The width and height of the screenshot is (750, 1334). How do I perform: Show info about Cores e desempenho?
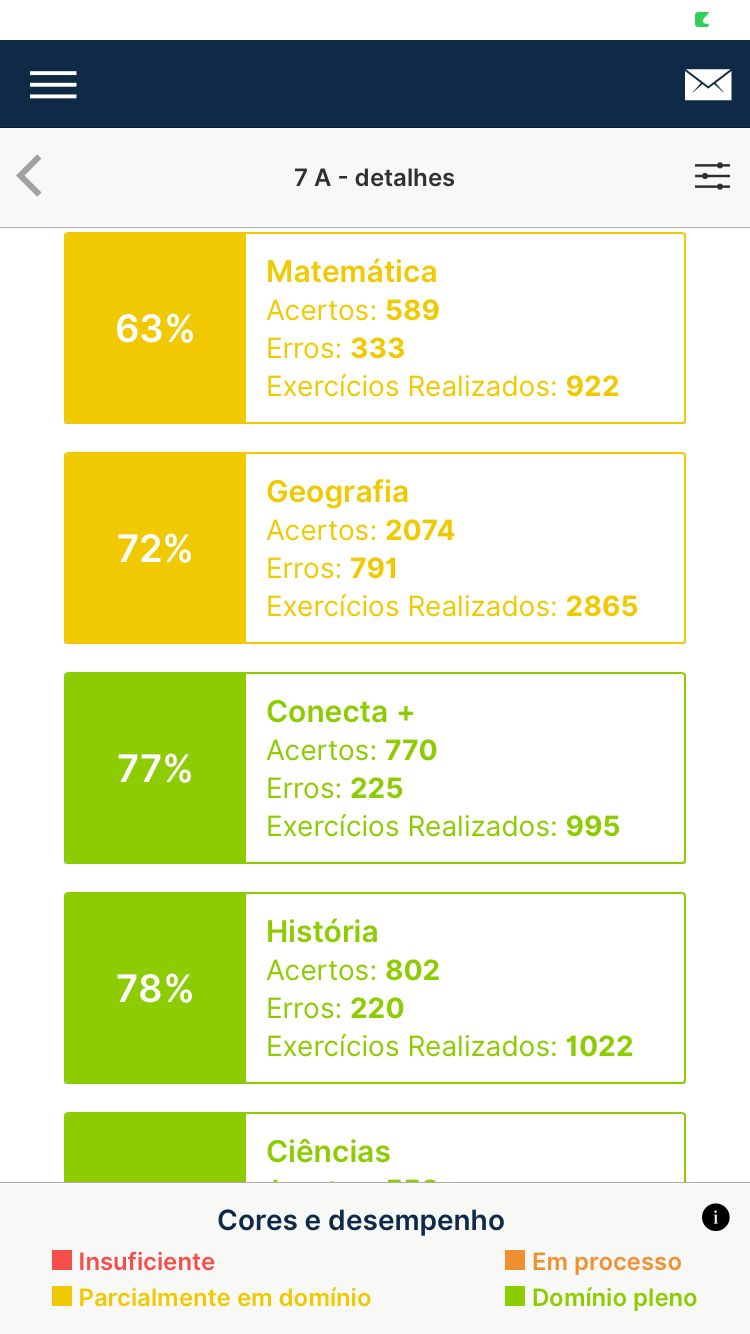point(716,1217)
